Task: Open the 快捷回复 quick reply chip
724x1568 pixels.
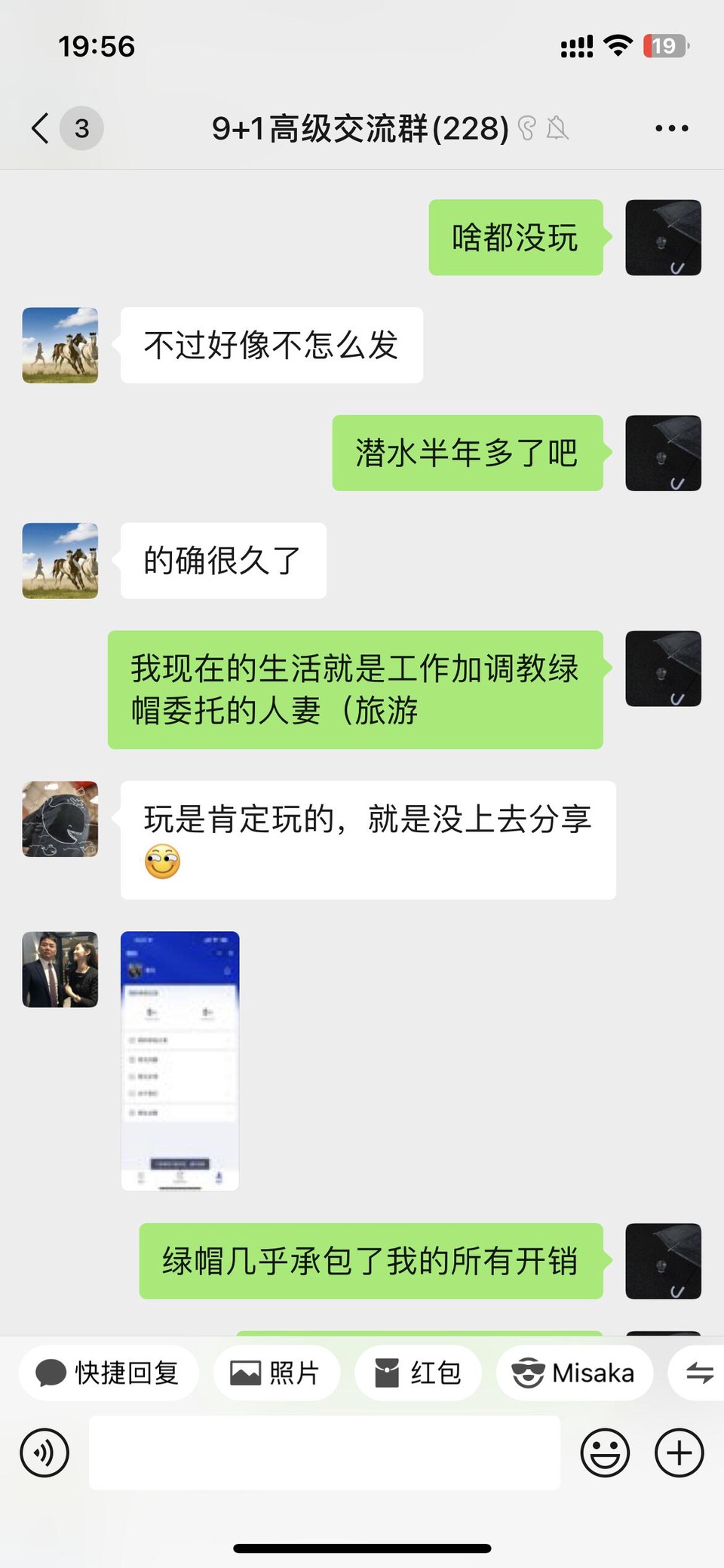Action: click(x=109, y=1373)
